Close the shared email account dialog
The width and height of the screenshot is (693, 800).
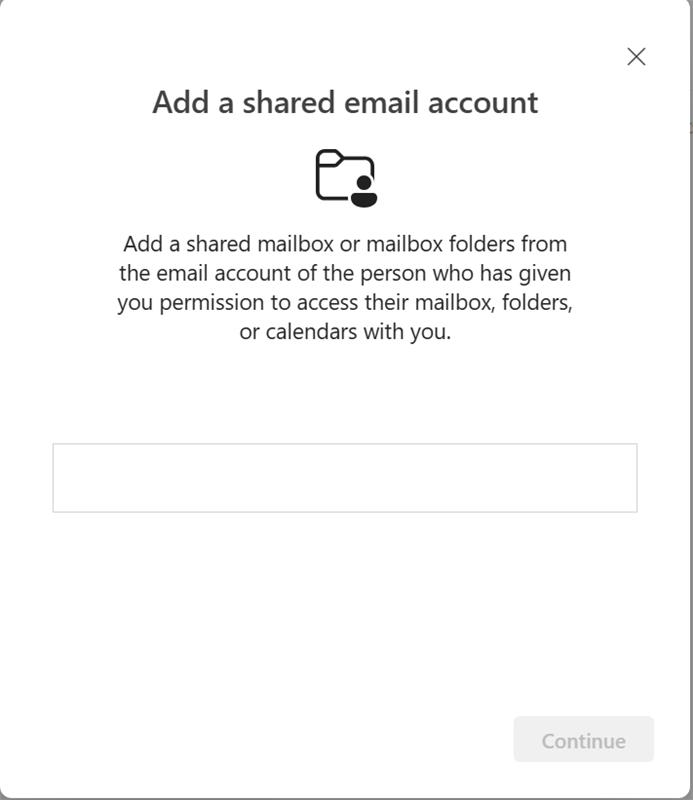pos(636,57)
